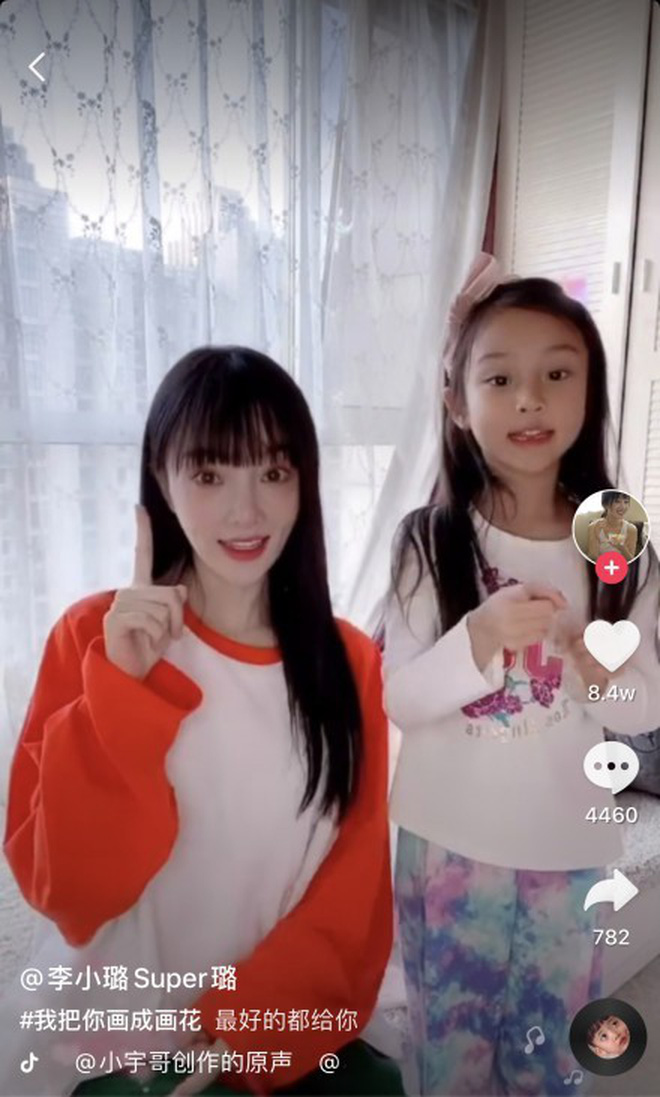Open the comments with 4460 replies
The width and height of the screenshot is (660, 1097).
tap(611, 769)
